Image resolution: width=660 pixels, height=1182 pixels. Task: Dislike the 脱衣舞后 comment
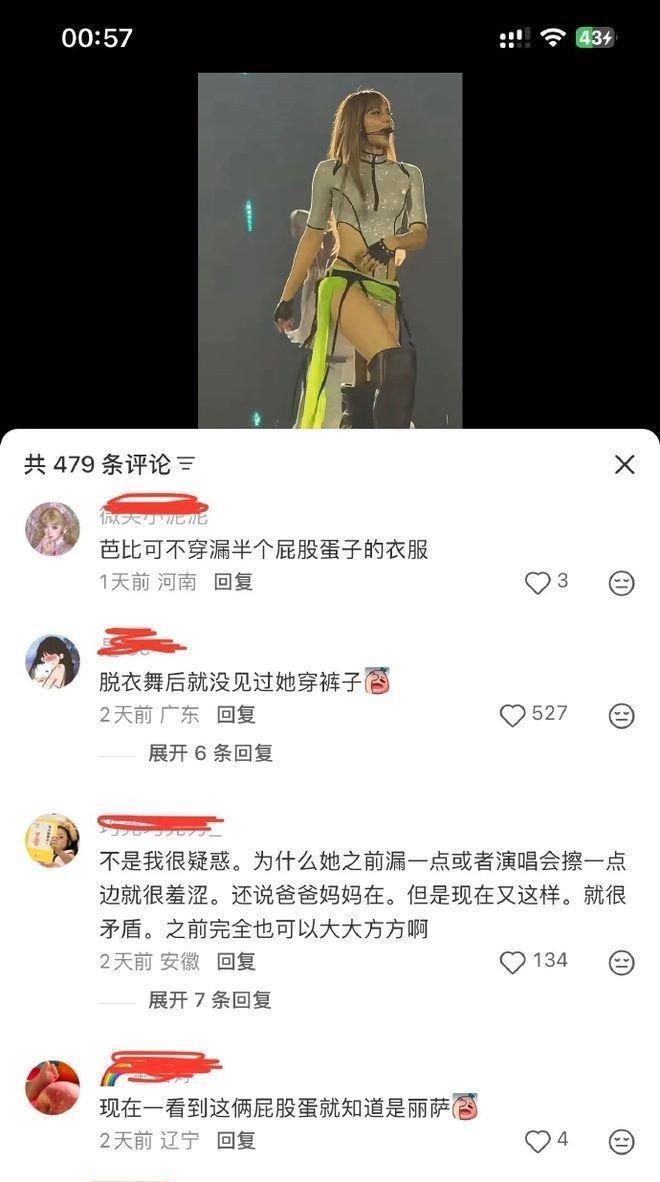(x=622, y=716)
